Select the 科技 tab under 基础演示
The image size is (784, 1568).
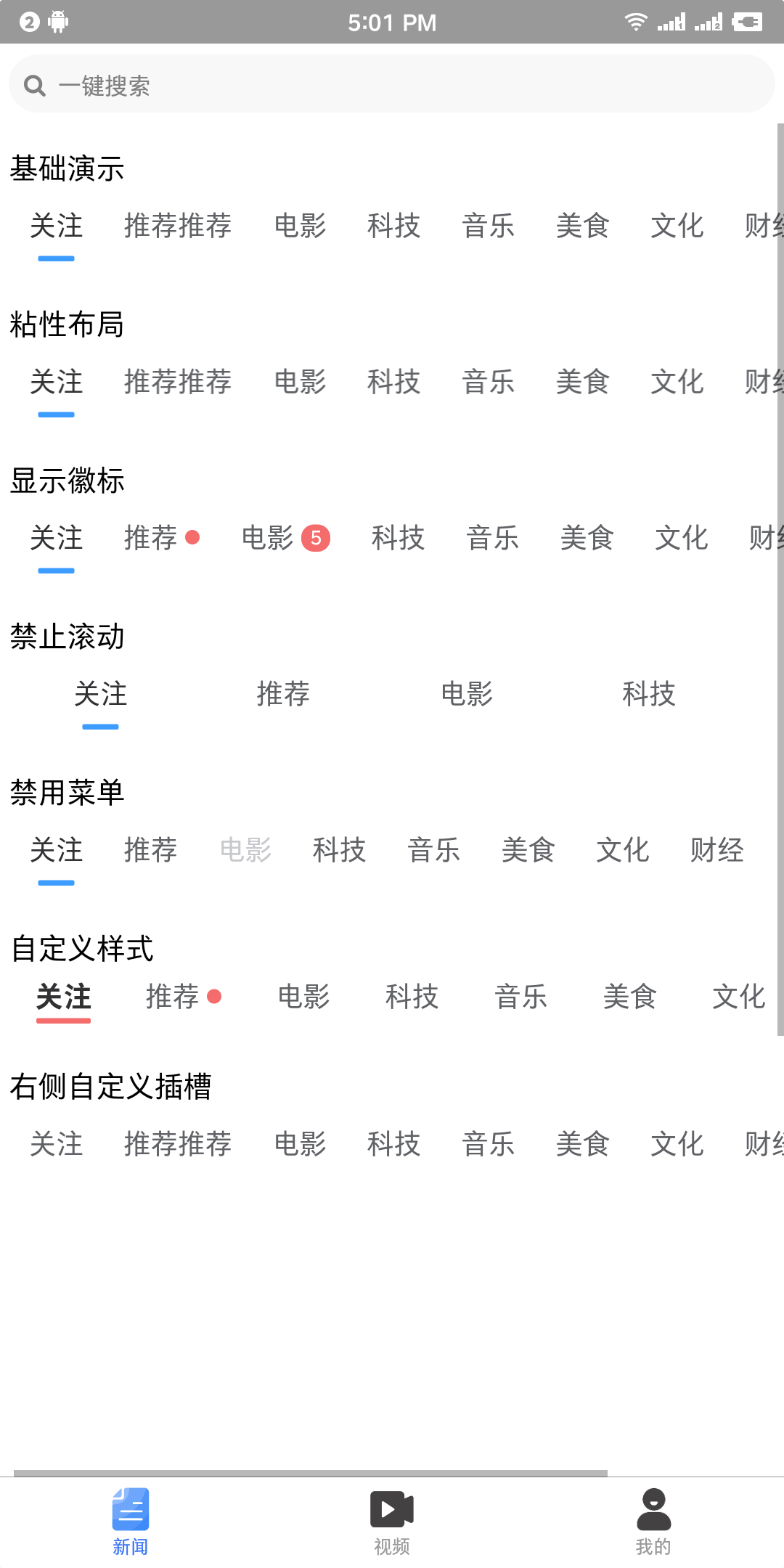coord(393,226)
